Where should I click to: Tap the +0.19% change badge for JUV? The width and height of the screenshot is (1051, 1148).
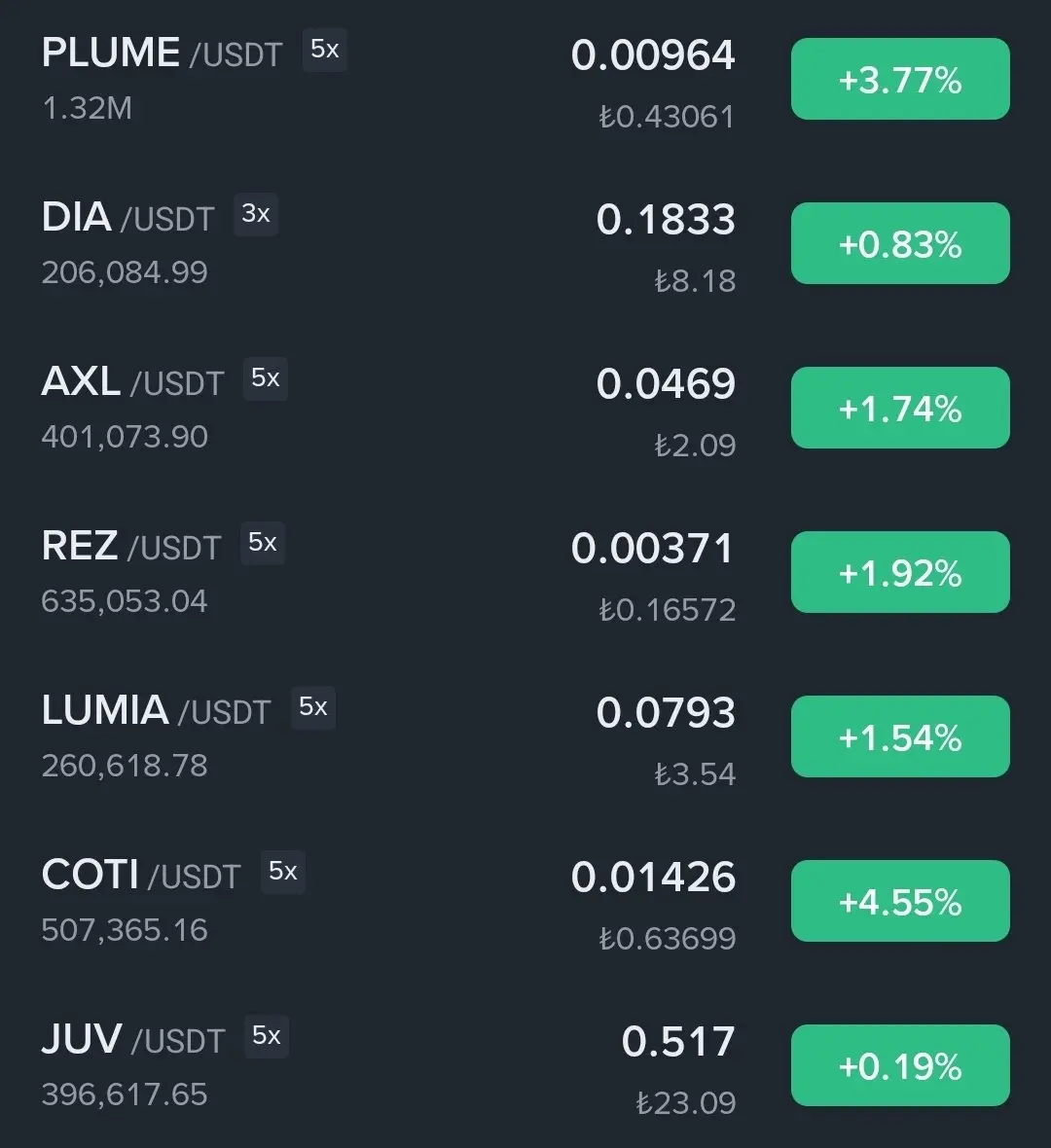pyautogui.click(x=900, y=1066)
